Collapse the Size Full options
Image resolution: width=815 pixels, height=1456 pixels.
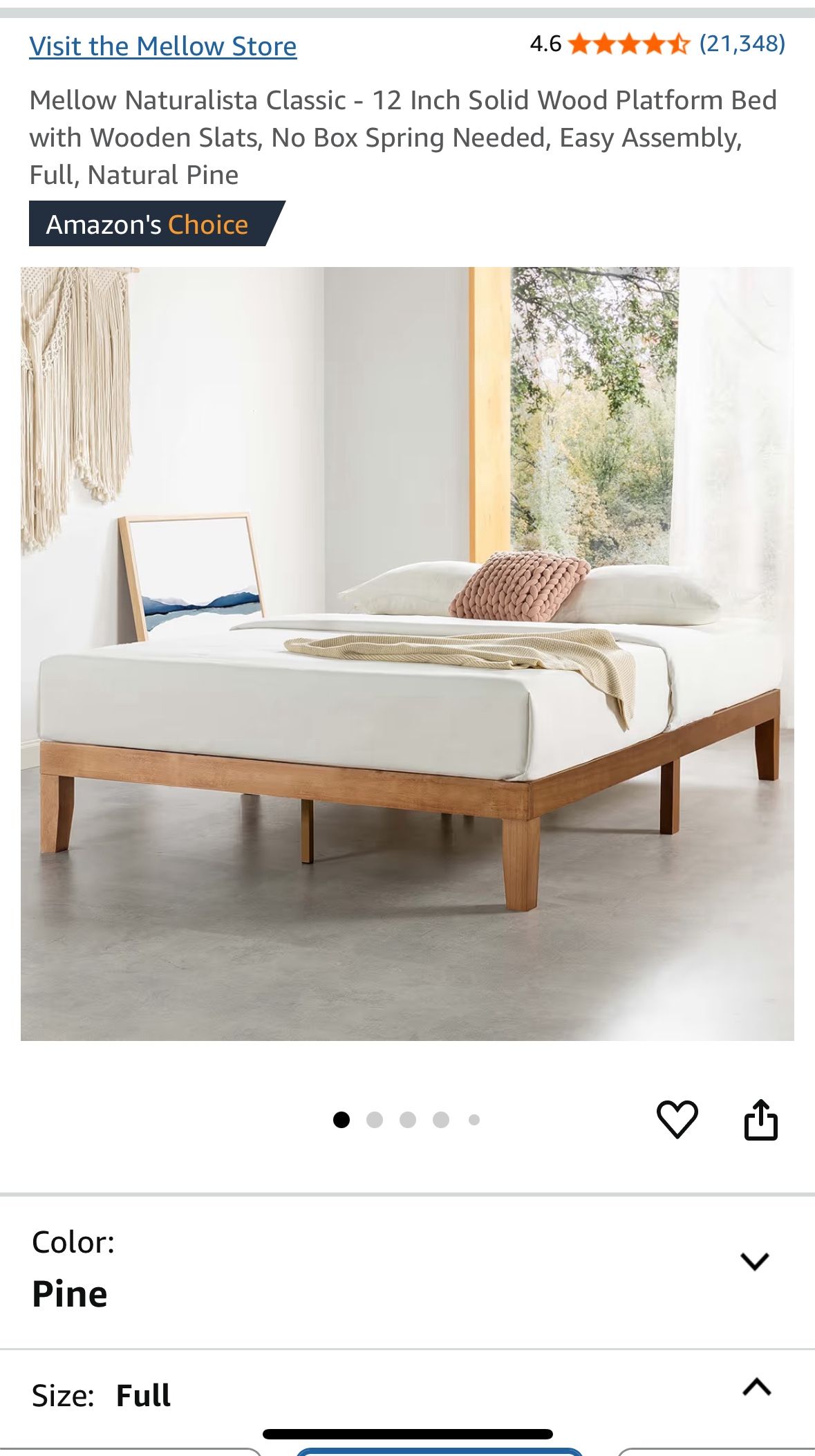(756, 1387)
